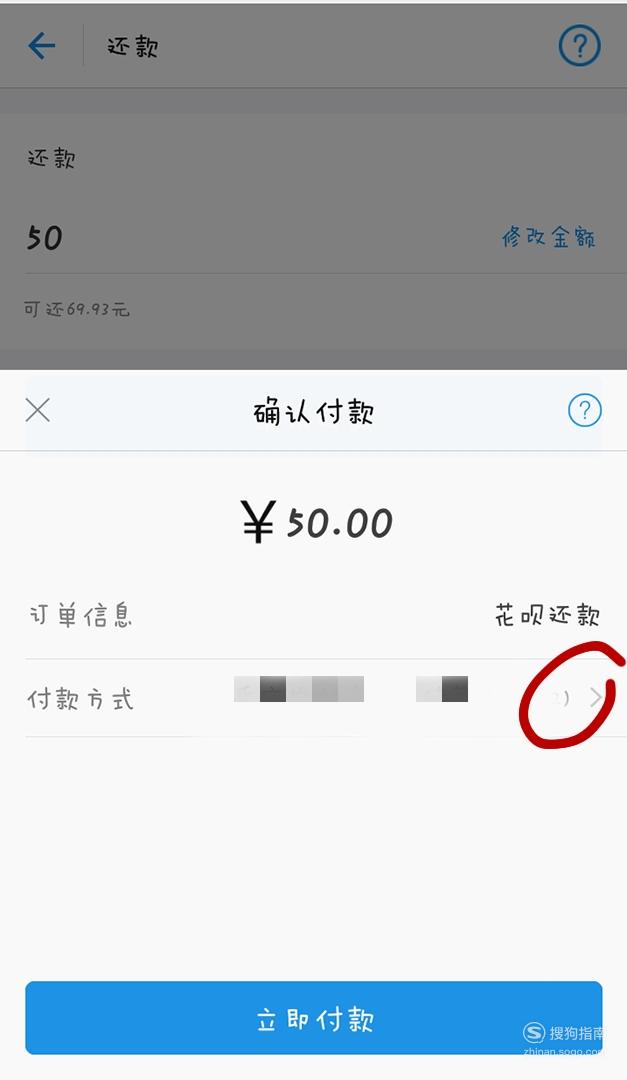This screenshot has height=1080, width=627.
Task: Close the 确认付款 payment sheet
Action: [38, 411]
